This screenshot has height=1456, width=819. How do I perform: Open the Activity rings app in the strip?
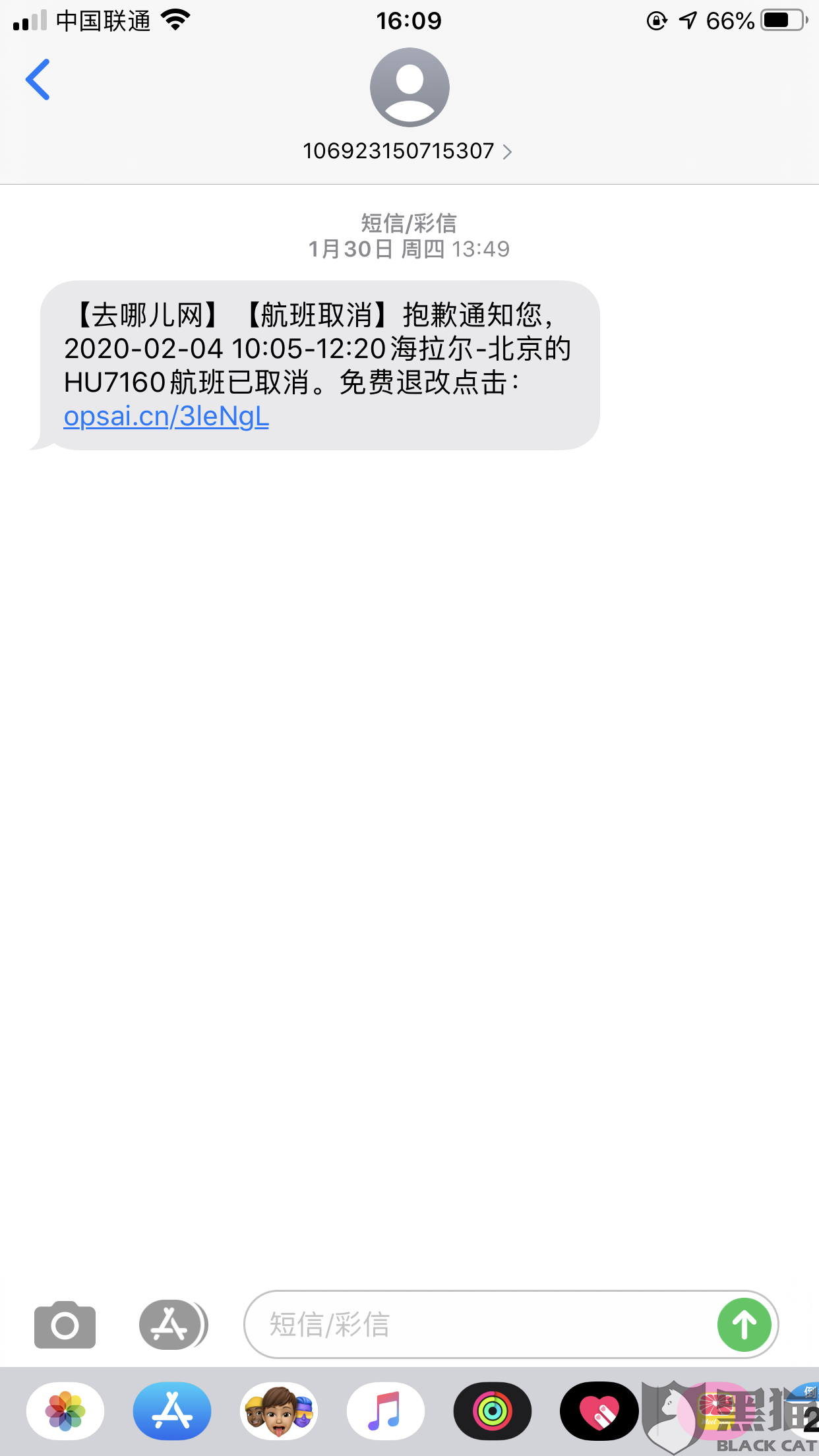492,1411
